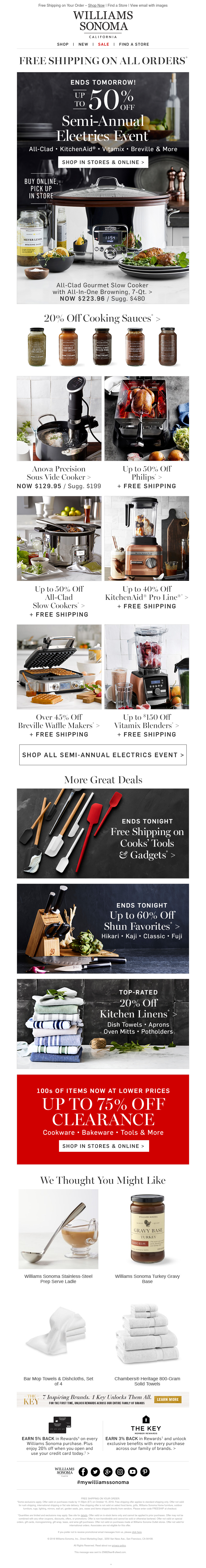The image size is (206, 1568).
Task: View the 20% Off Kitchen Linens banner
Action: [103, 1023]
